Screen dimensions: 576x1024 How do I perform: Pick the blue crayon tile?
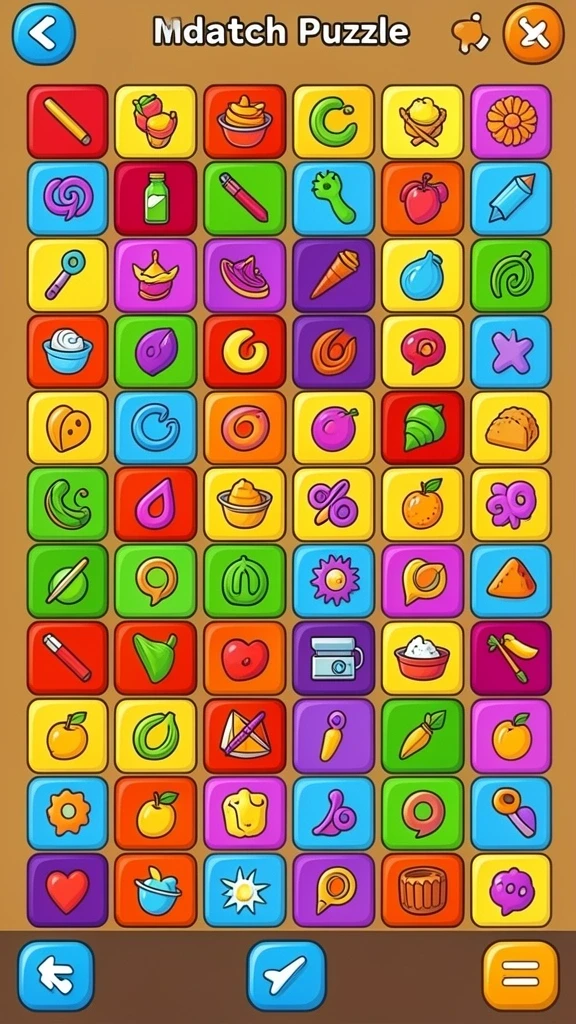pos(511,199)
